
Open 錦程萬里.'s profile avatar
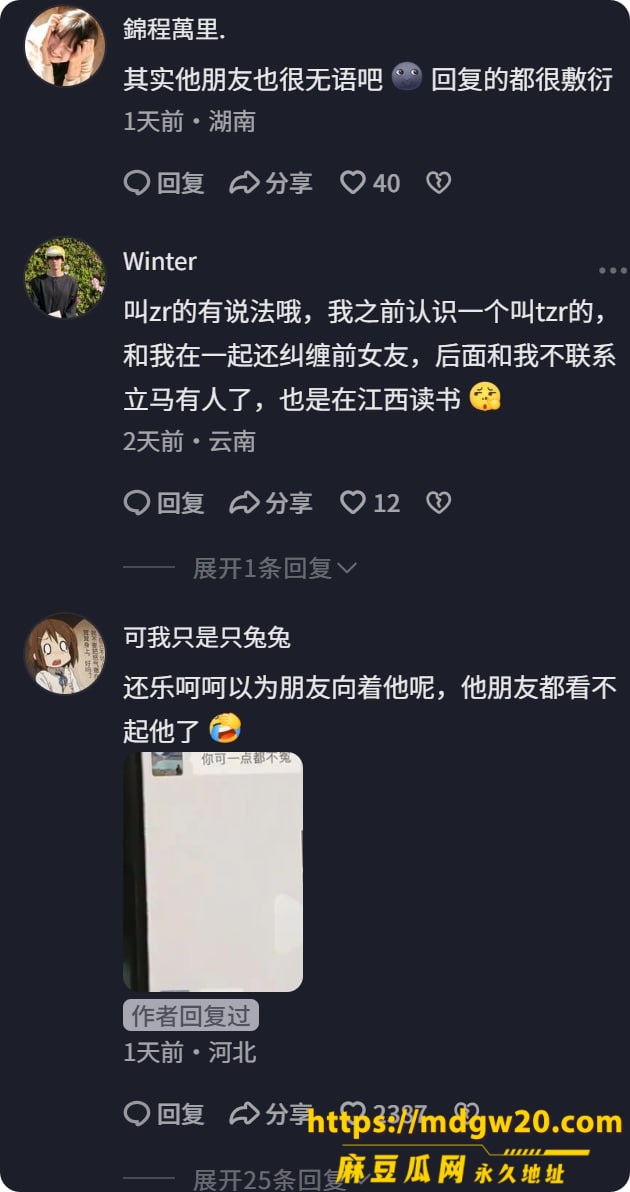tap(65, 46)
